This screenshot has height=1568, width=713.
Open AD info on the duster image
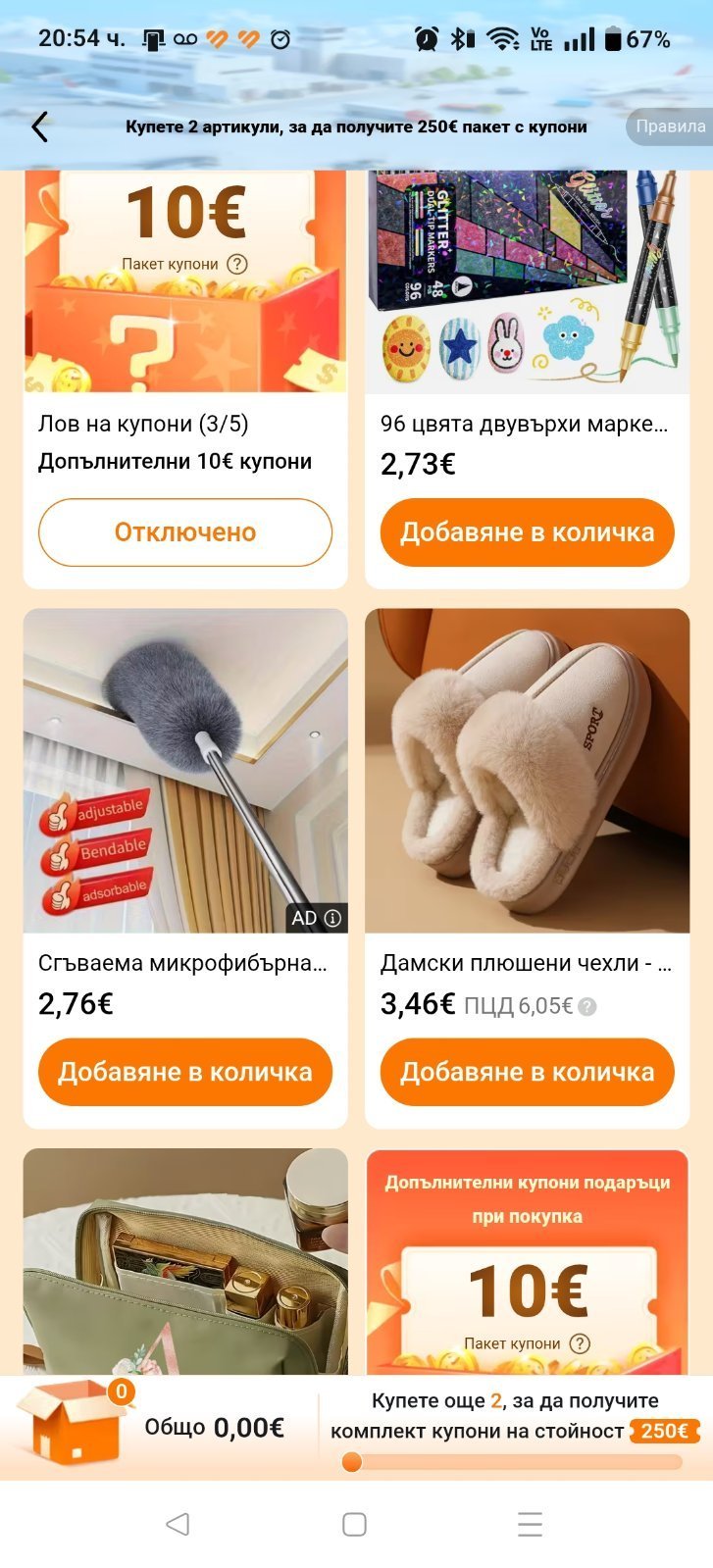click(332, 919)
